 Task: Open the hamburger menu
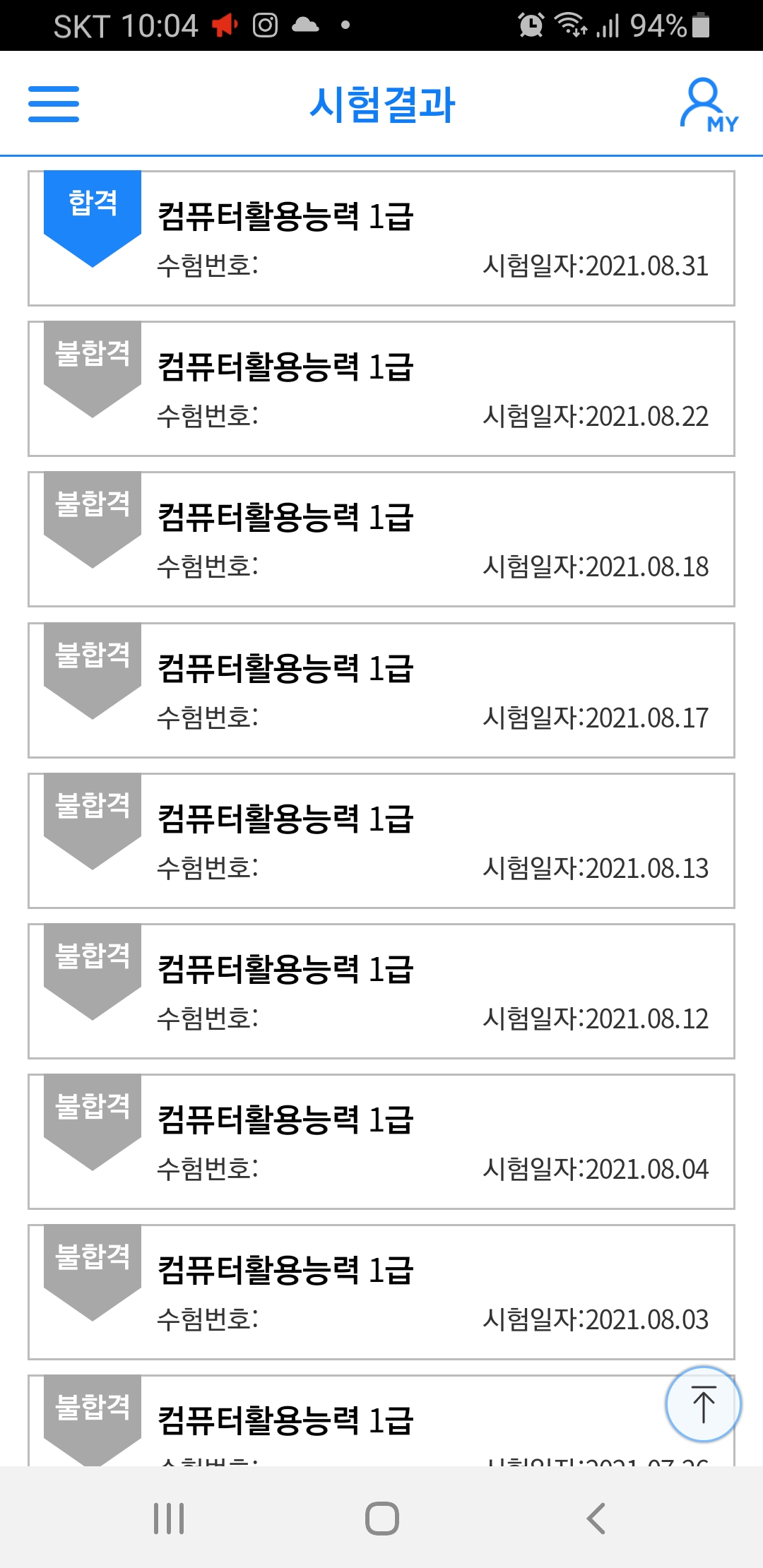click(x=54, y=104)
